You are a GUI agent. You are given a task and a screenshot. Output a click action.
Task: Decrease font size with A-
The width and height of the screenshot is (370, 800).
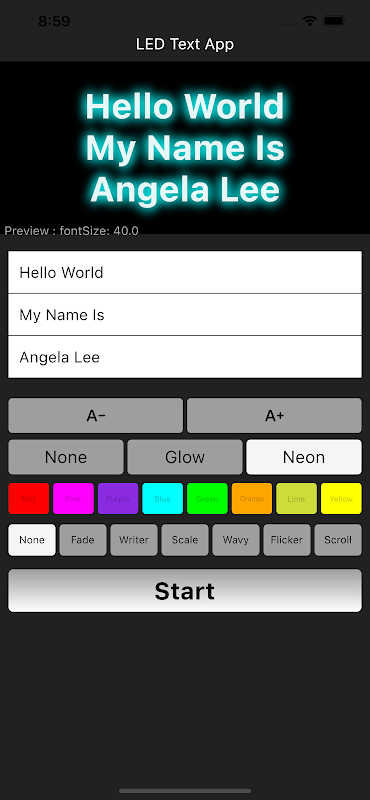tap(95, 416)
